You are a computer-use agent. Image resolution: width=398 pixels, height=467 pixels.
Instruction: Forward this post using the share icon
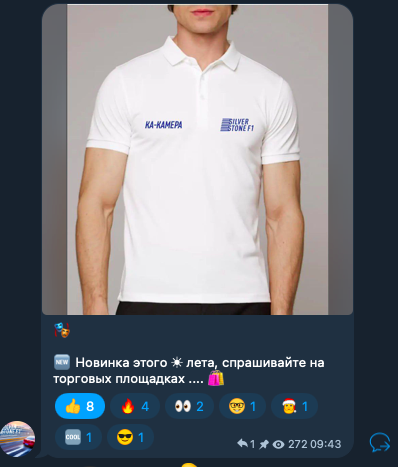pos(380,442)
